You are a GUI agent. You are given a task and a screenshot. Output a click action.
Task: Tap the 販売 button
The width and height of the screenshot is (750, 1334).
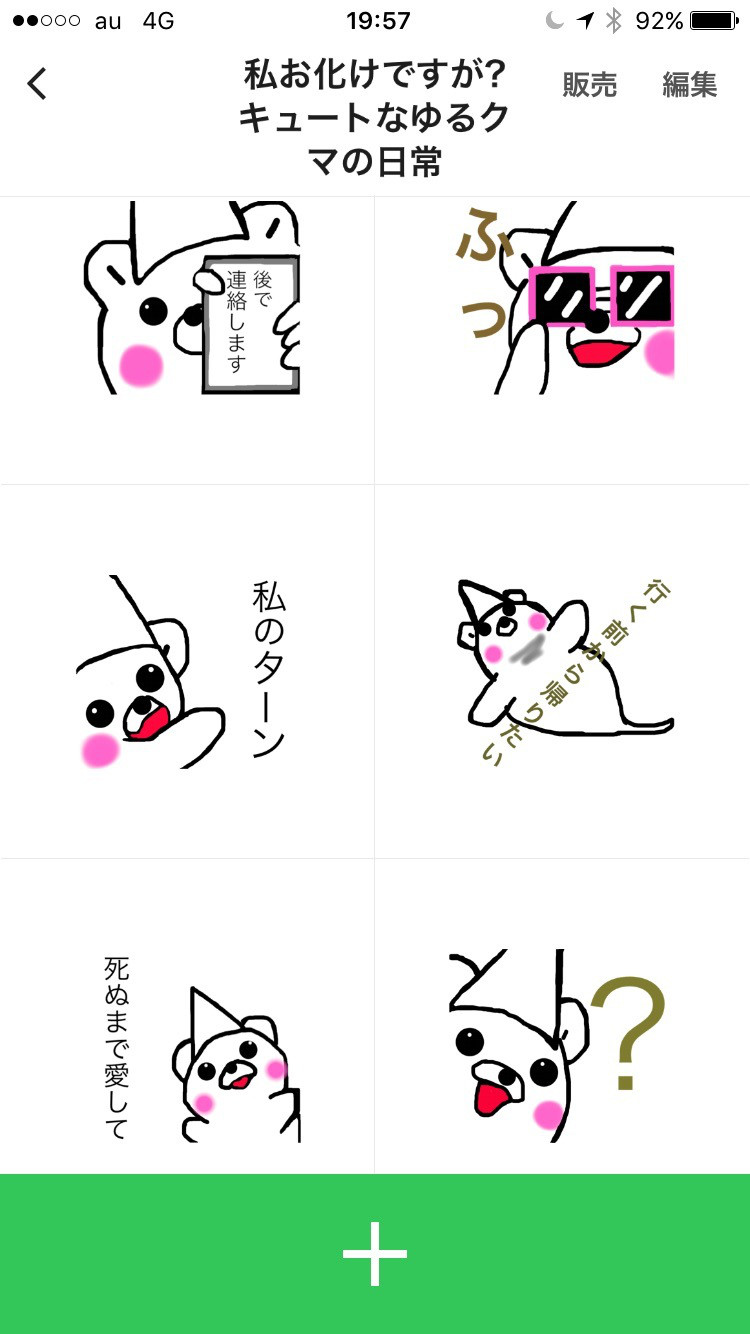point(589,85)
